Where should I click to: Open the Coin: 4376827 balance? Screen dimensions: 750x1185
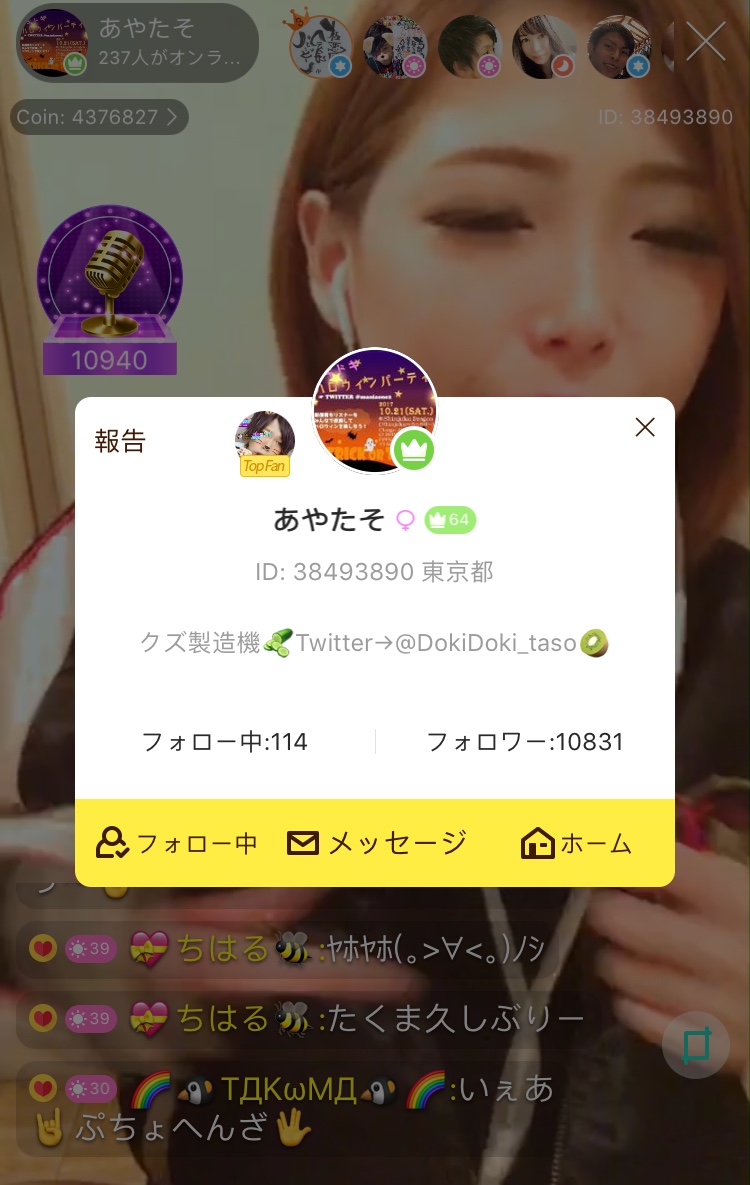tap(100, 117)
